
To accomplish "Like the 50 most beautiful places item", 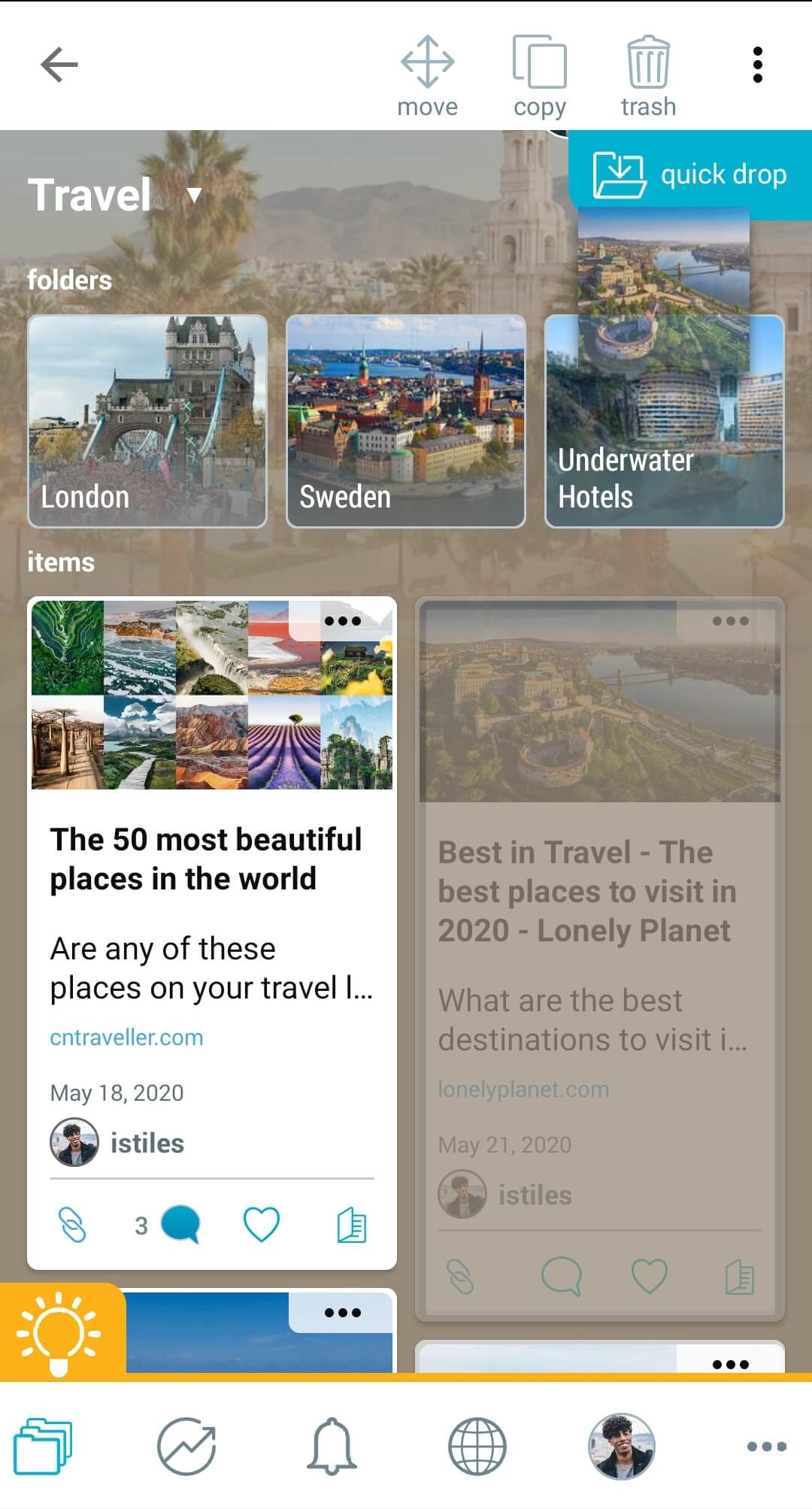I will pos(261,1225).
